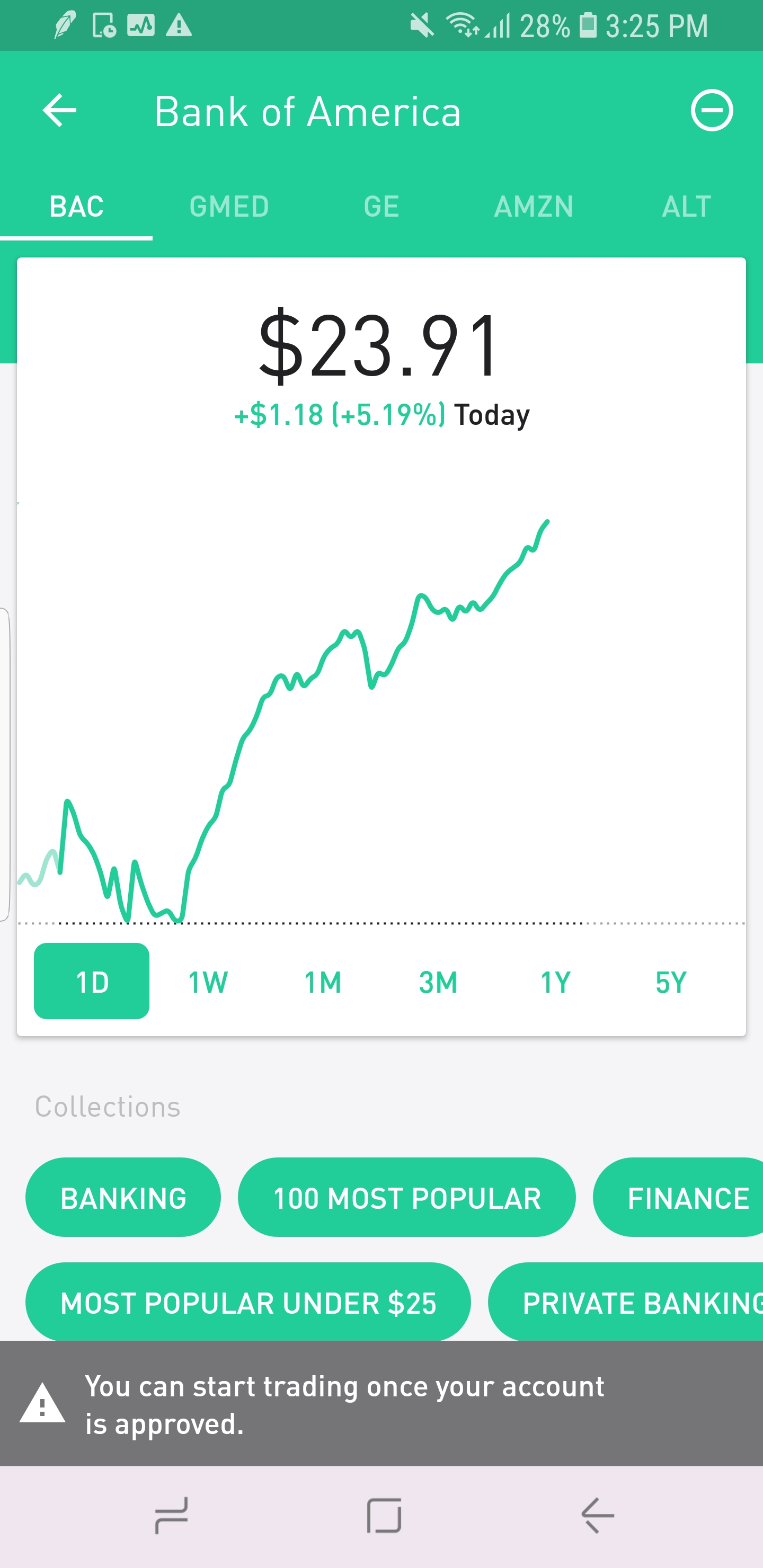Screen dimensions: 763x1568
Task: Explore Most Popular Under $25 collection
Action: 248,1302
